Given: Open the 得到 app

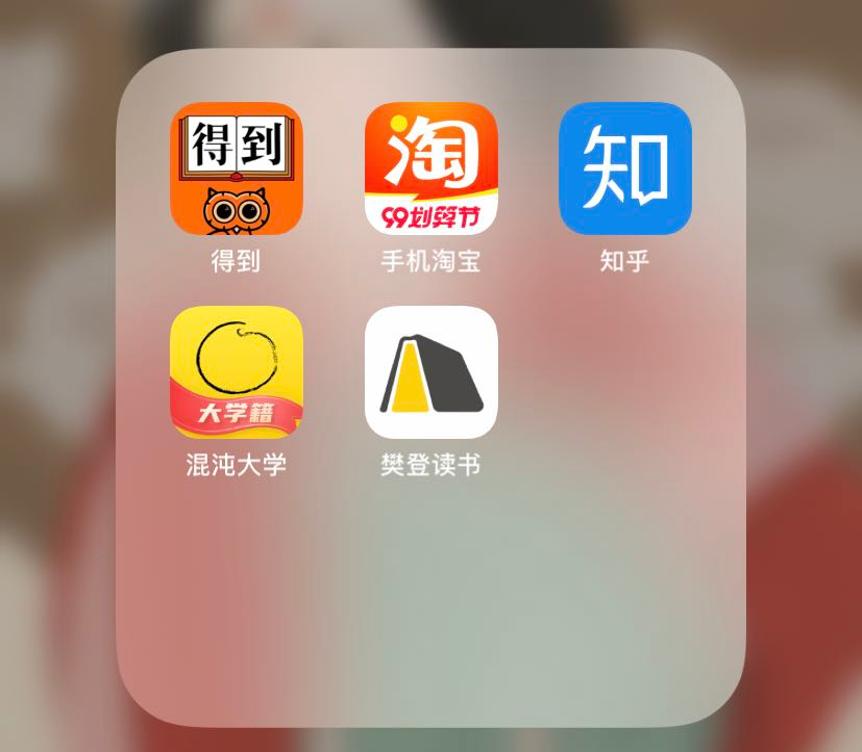Looking at the screenshot, I should click(x=236, y=168).
